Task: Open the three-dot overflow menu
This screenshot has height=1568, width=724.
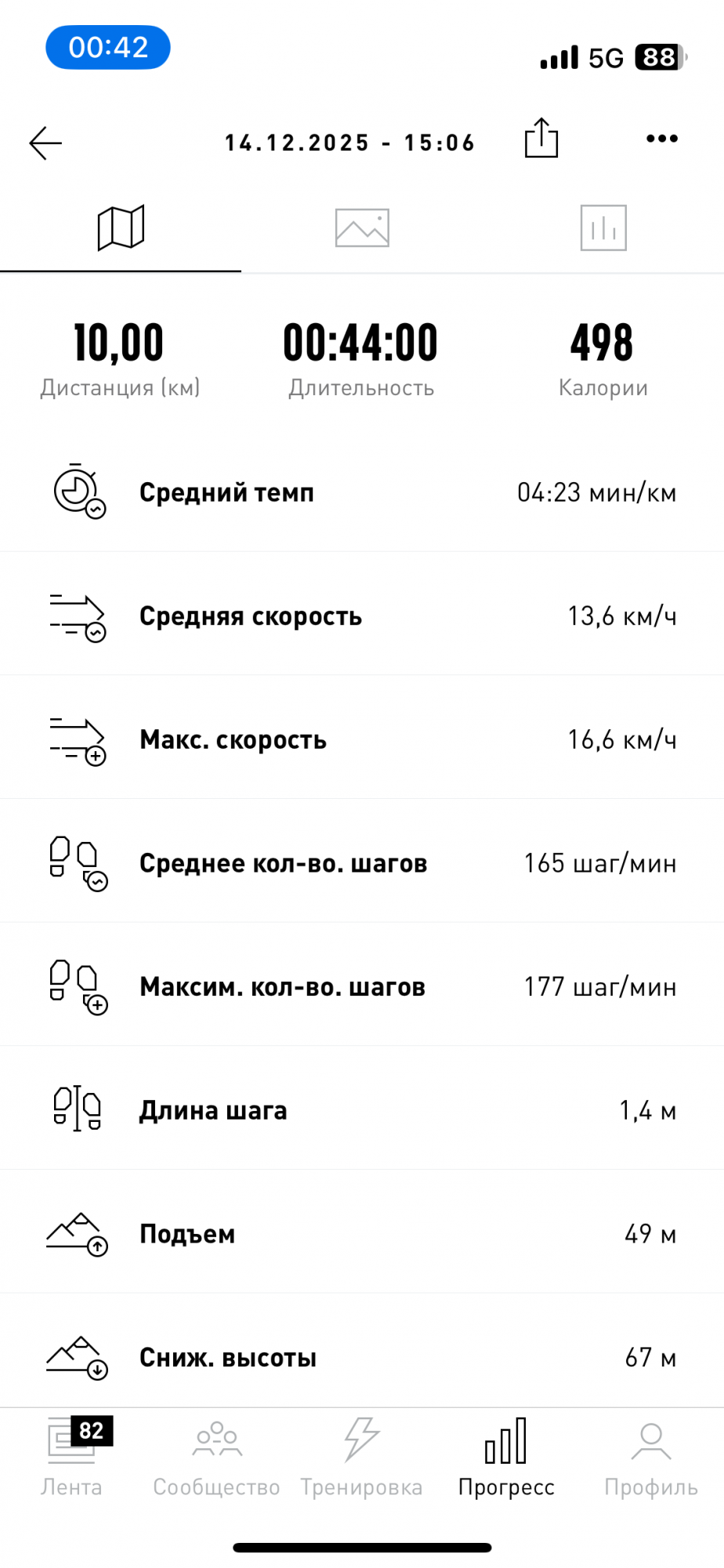Action: click(661, 139)
